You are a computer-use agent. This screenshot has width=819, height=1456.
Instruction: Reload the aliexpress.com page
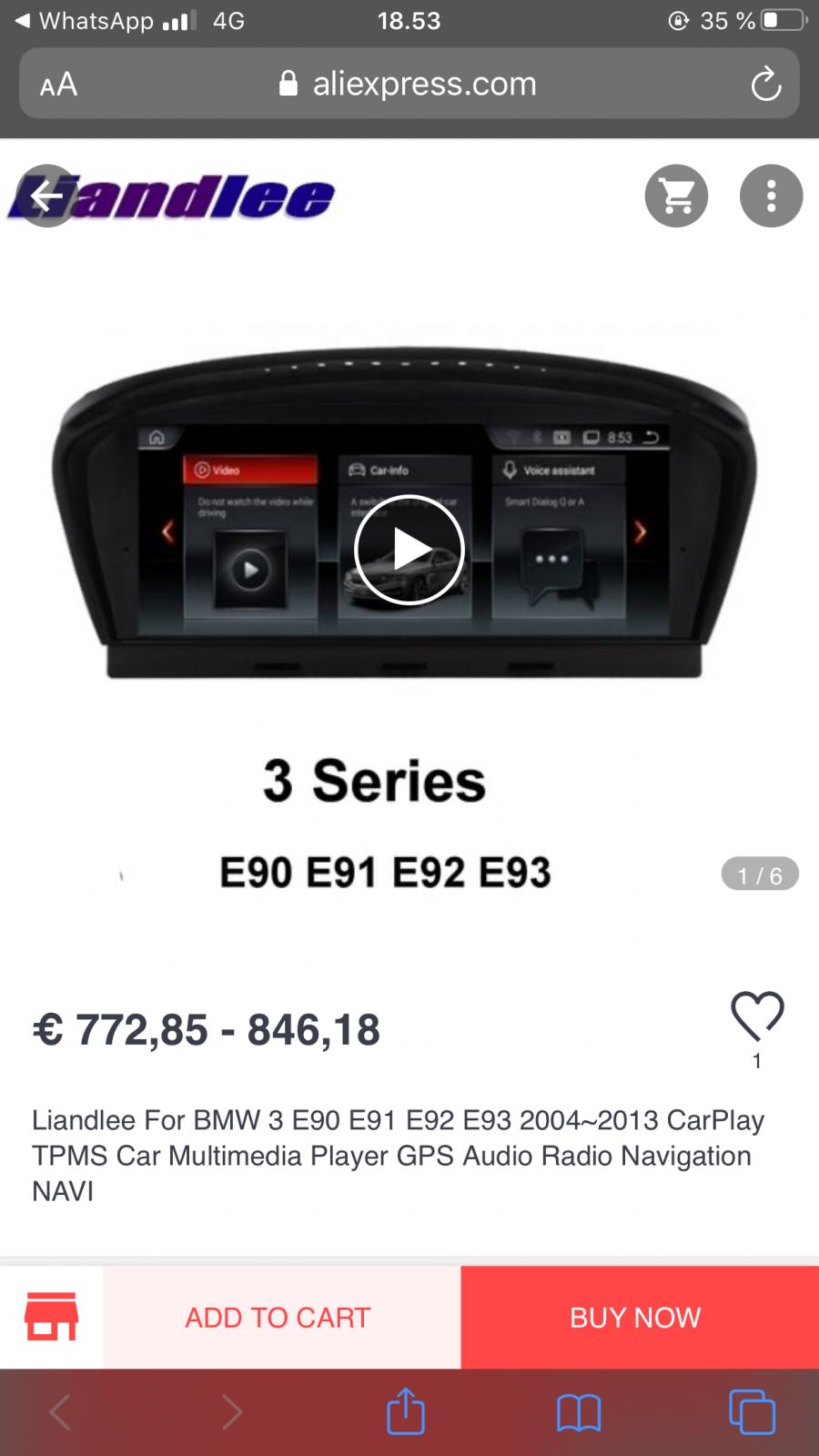[765, 85]
